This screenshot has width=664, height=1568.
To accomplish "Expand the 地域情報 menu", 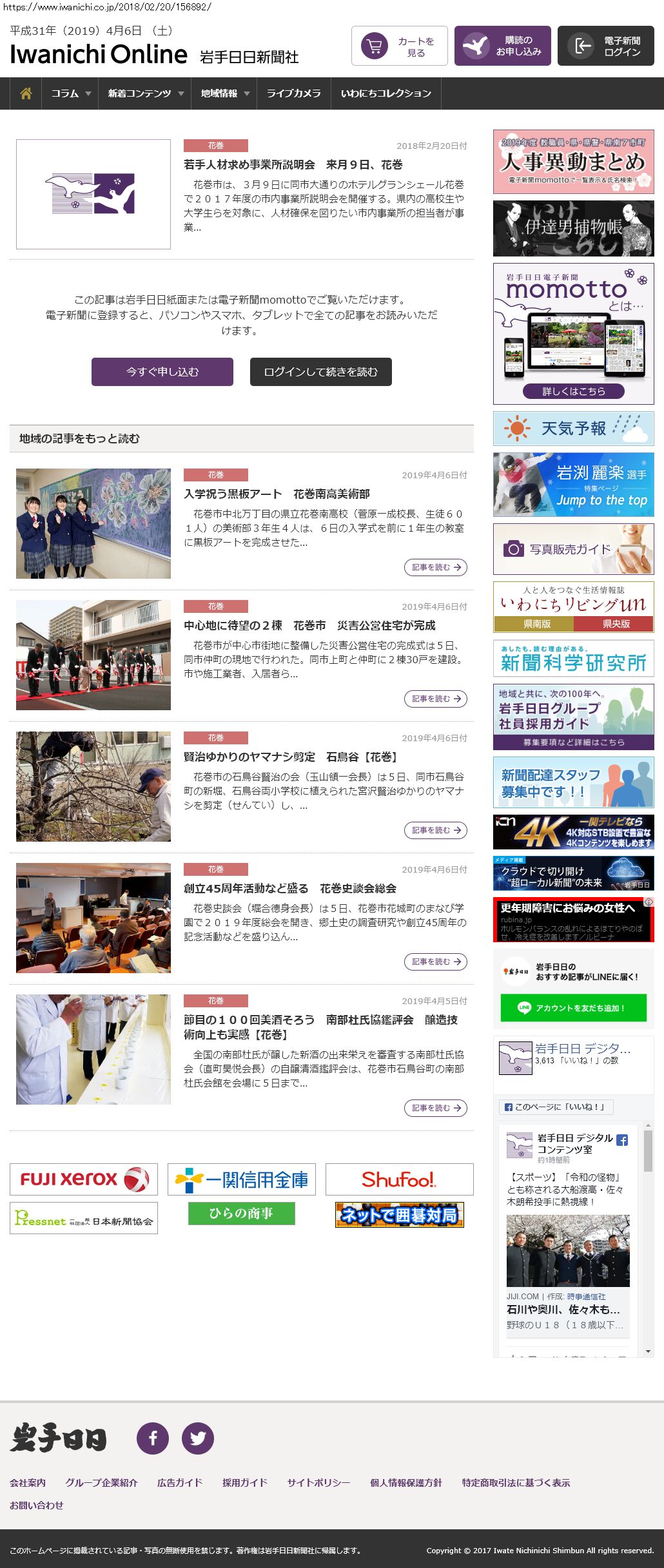I will (x=224, y=93).
